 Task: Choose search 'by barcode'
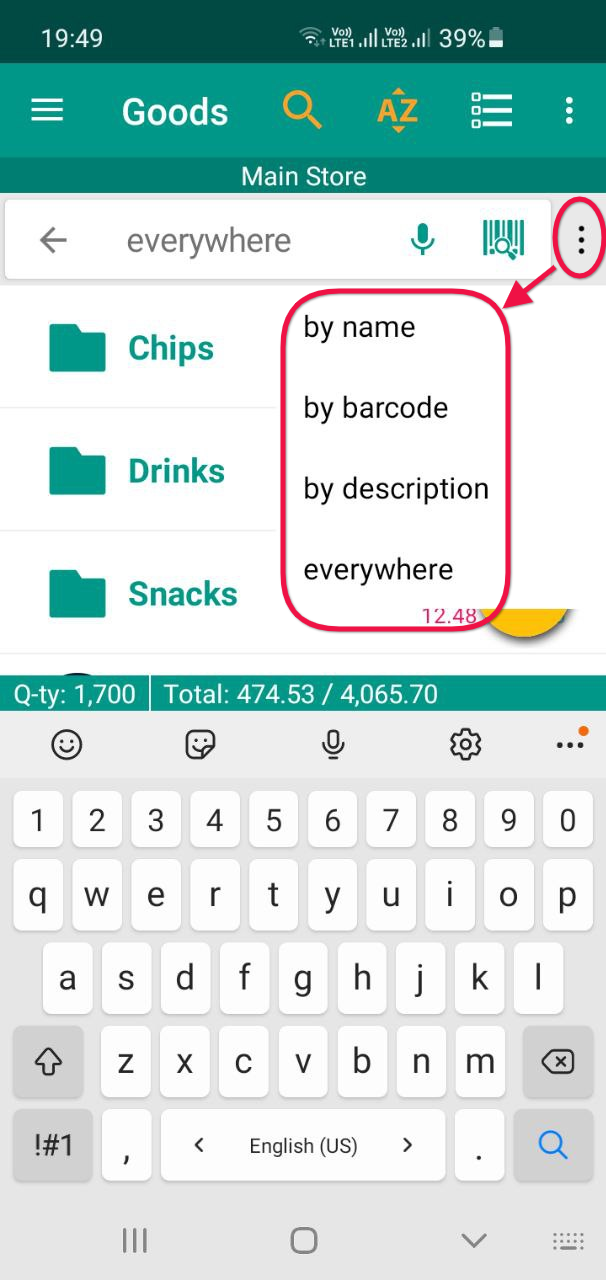click(x=375, y=408)
